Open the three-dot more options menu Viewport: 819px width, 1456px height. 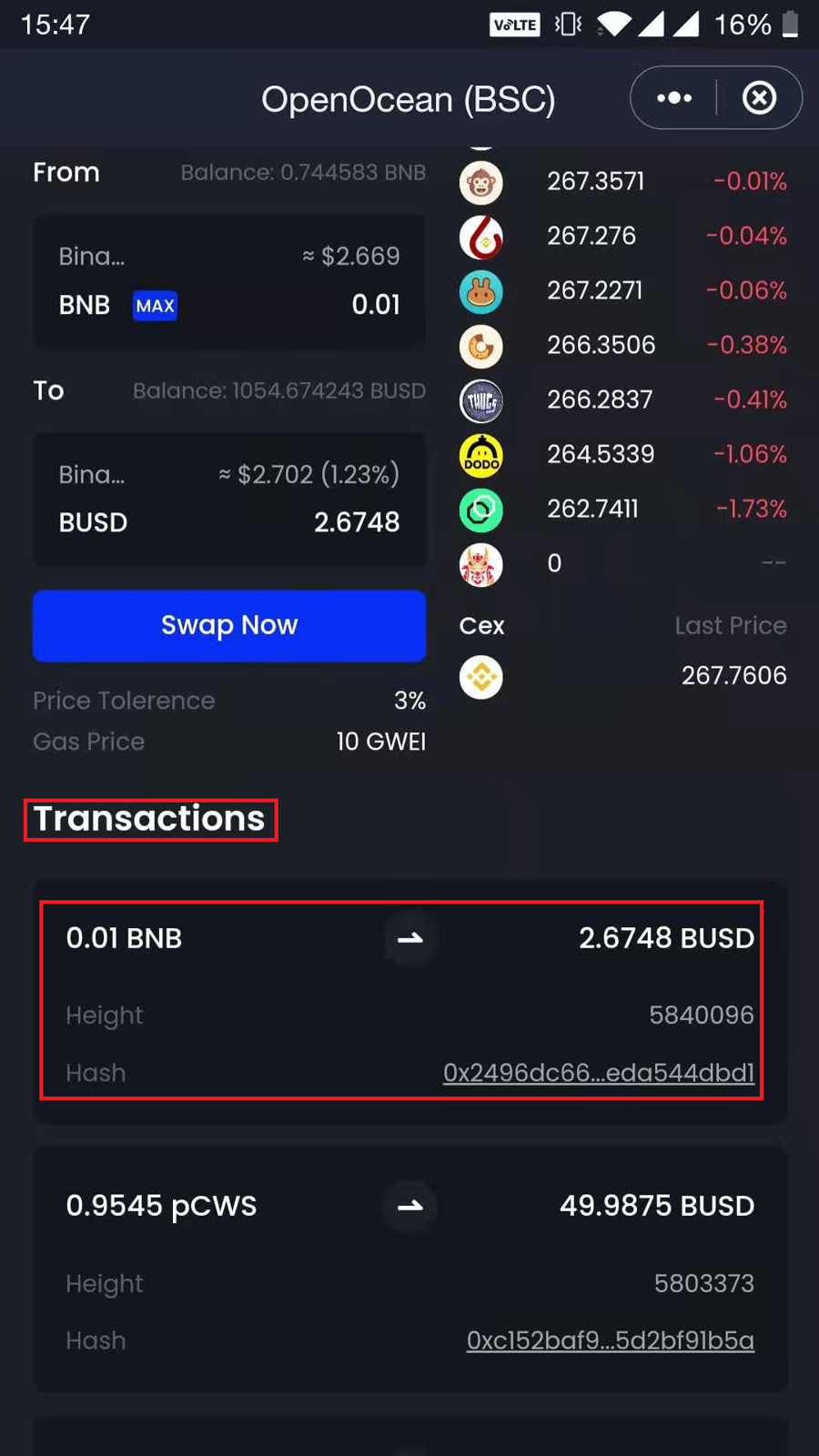(673, 98)
